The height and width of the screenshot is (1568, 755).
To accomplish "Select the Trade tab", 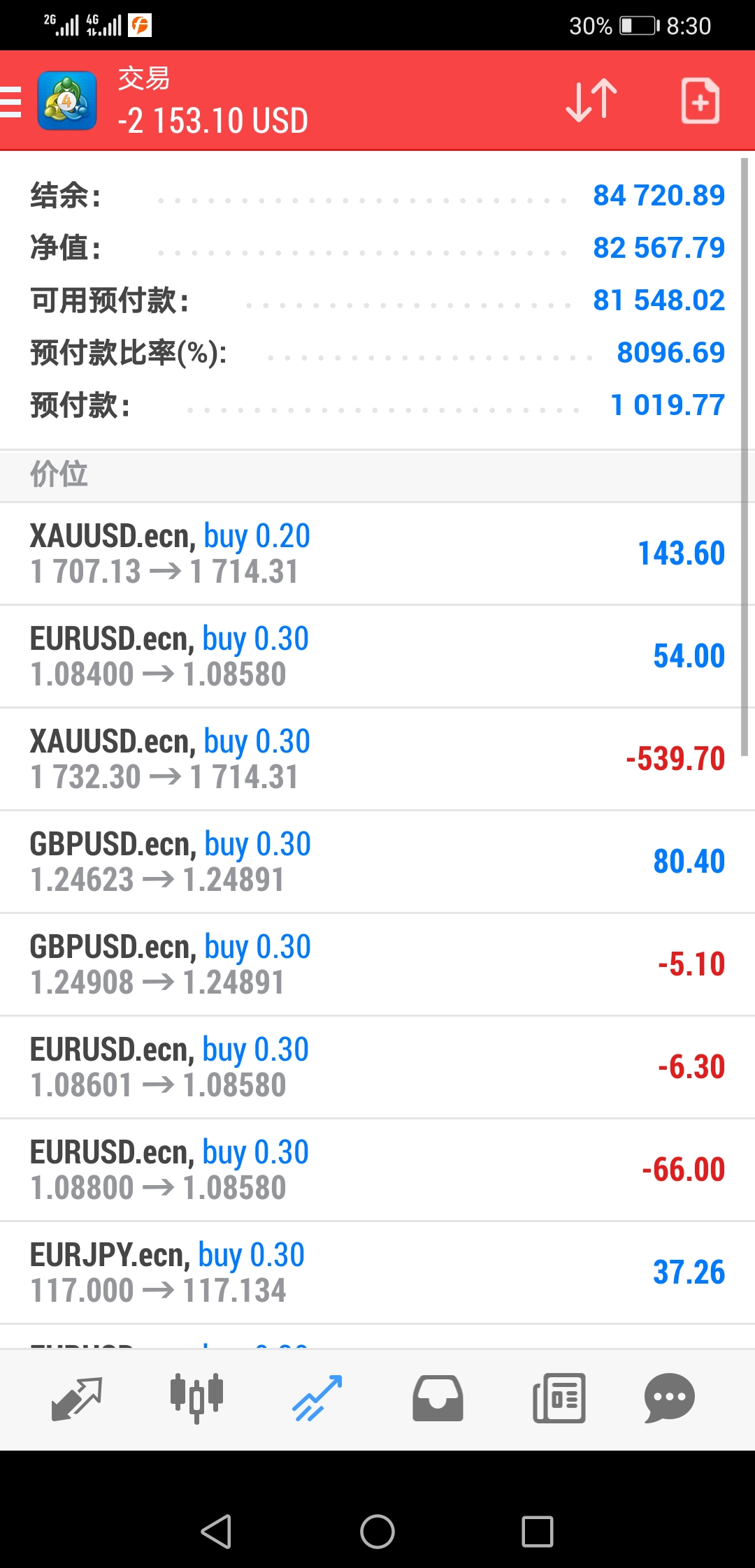I will click(317, 1399).
